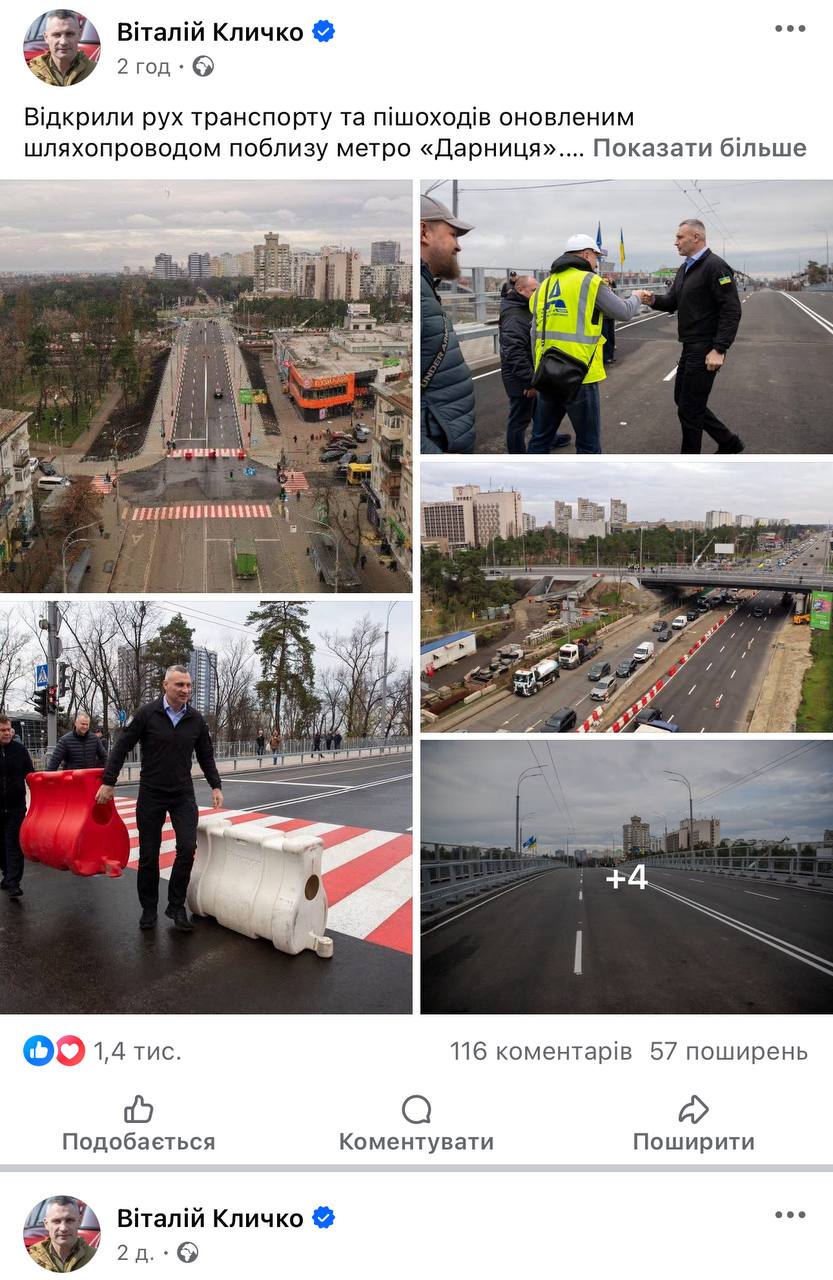View the four more photos tile
The image size is (833, 1280).
626,877
